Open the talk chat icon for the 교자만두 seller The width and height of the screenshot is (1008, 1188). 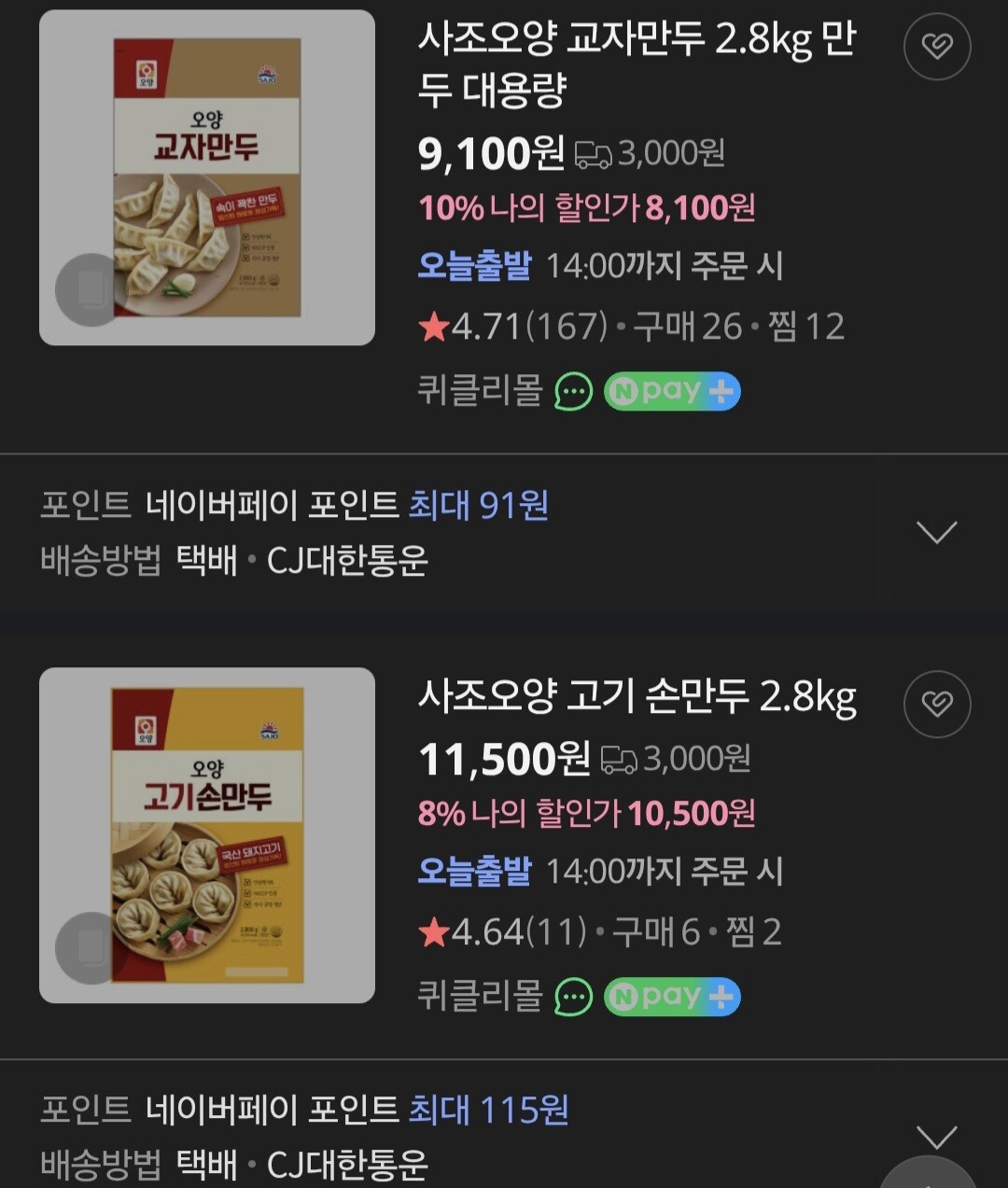click(573, 391)
